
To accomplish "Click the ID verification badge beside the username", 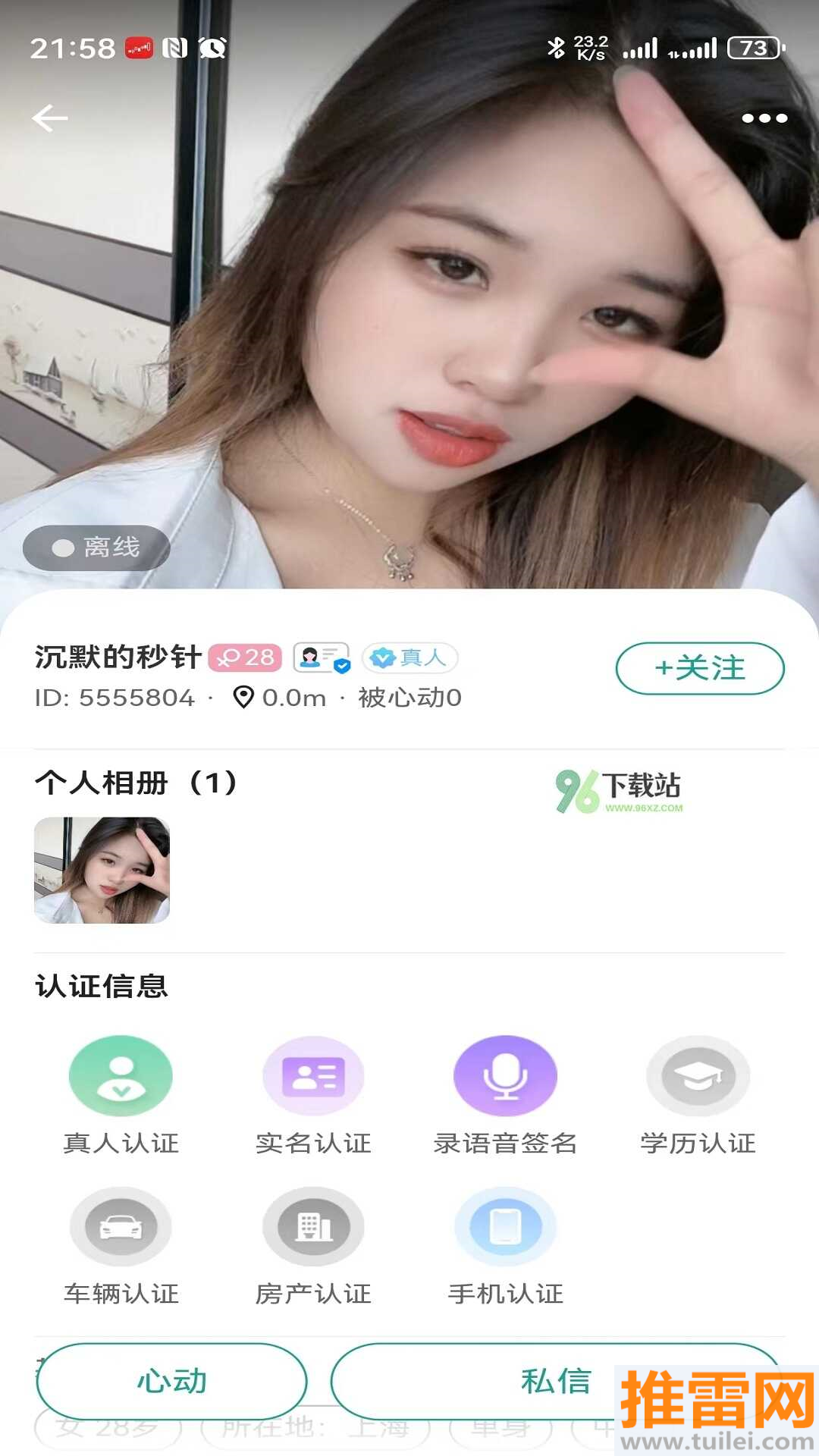I will pos(321,658).
